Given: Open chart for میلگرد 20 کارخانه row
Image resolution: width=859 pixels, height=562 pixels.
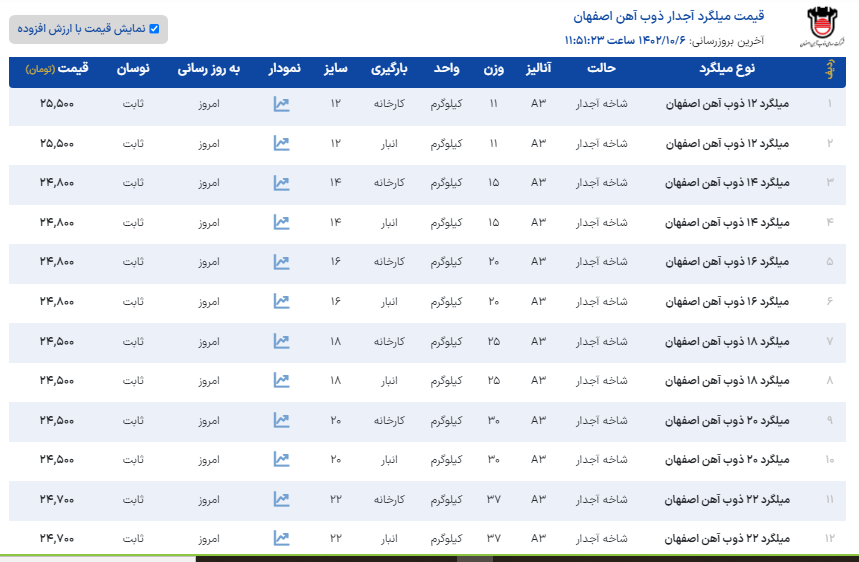Looking at the screenshot, I should (281, 420).
